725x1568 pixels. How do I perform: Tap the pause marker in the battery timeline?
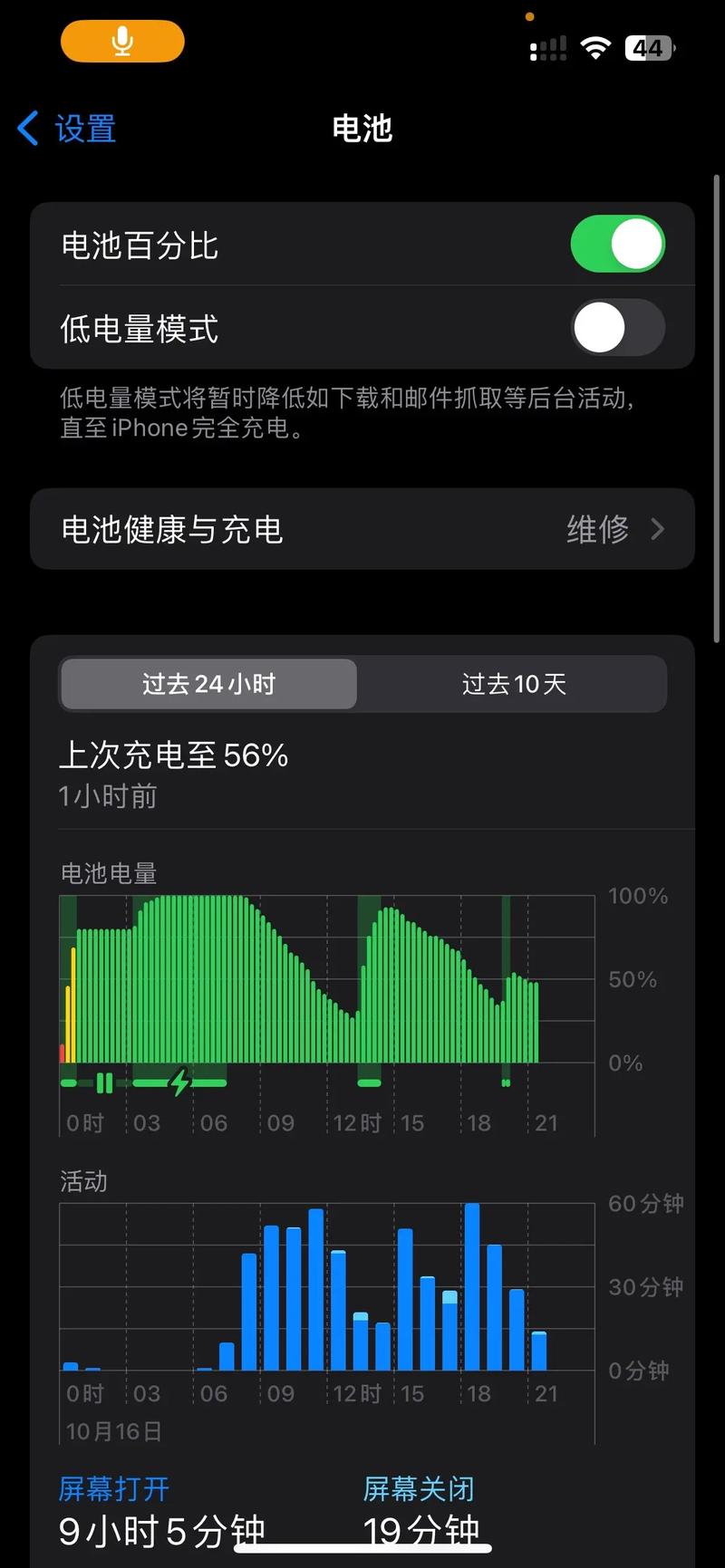(103, 1082)
